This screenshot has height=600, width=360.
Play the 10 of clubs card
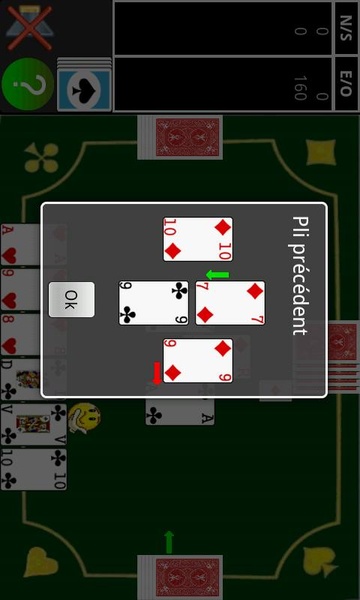point(34,470)
